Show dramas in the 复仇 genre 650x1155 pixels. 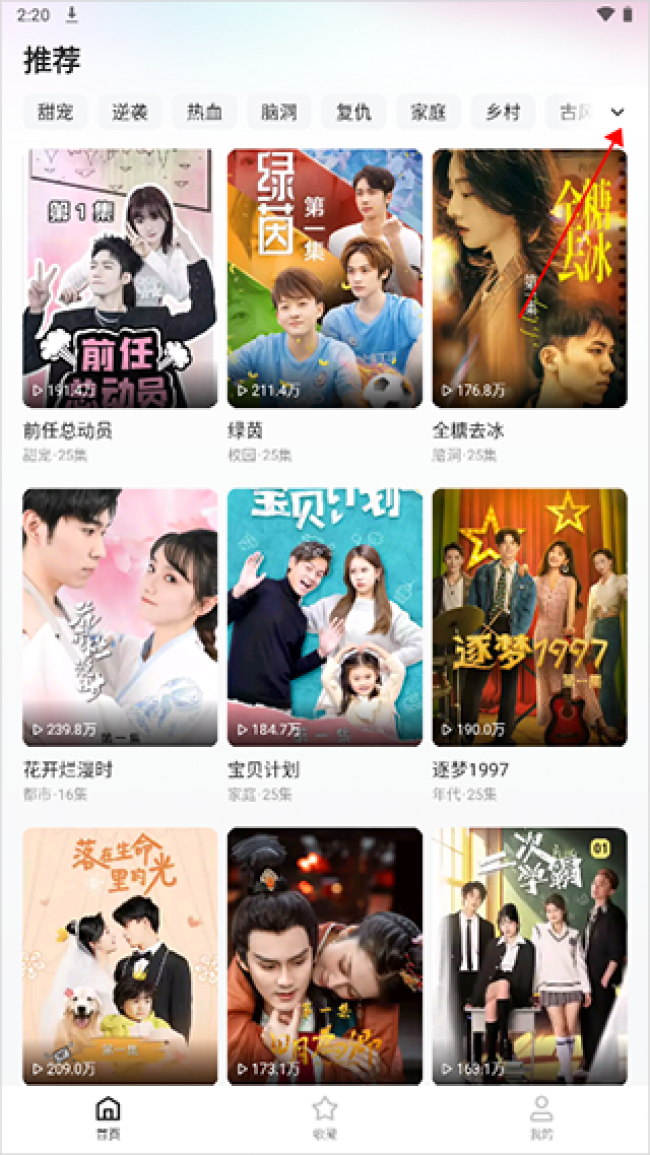point(353,112)
